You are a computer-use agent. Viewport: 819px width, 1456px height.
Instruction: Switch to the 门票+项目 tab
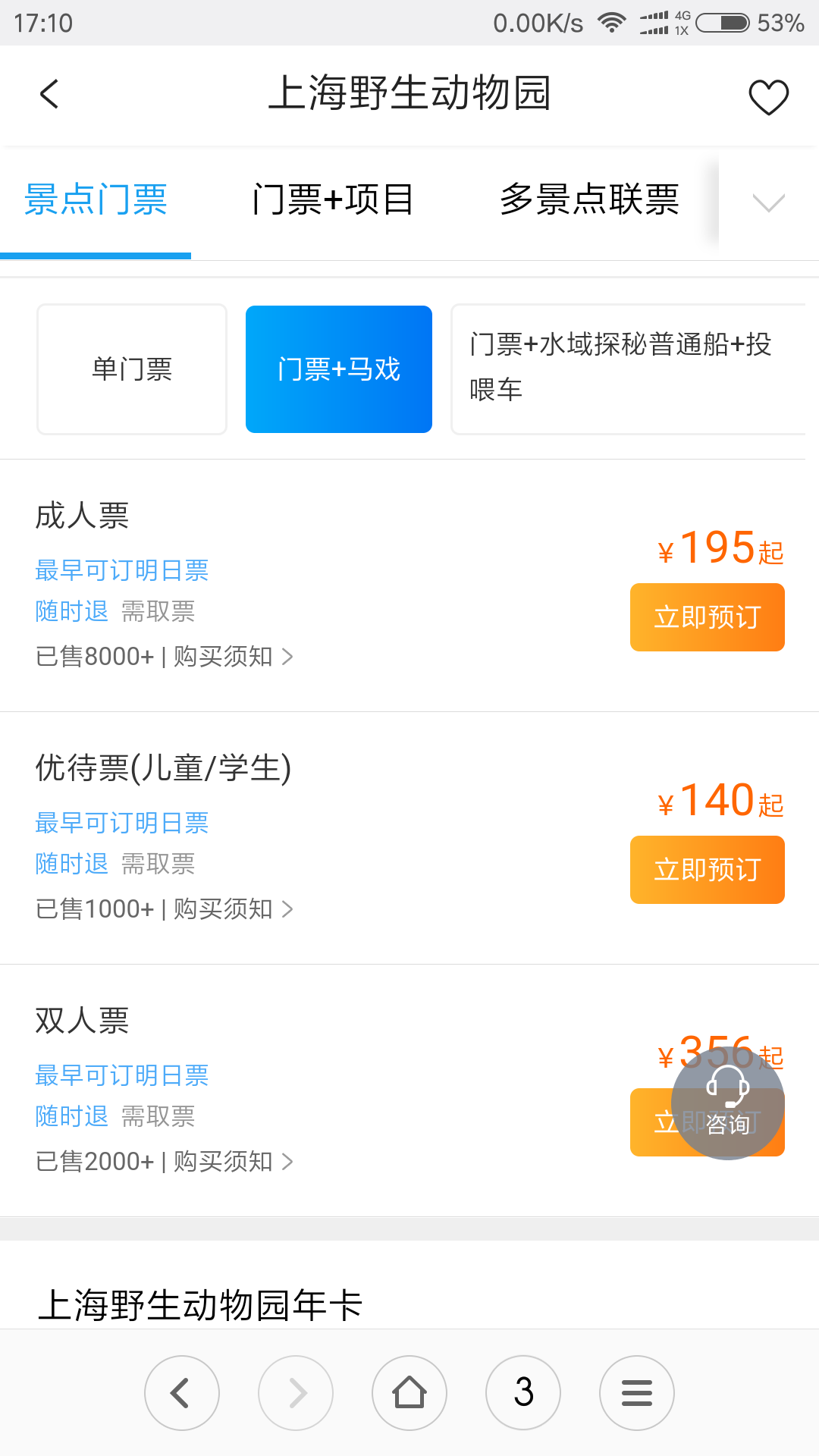[333, 200]
